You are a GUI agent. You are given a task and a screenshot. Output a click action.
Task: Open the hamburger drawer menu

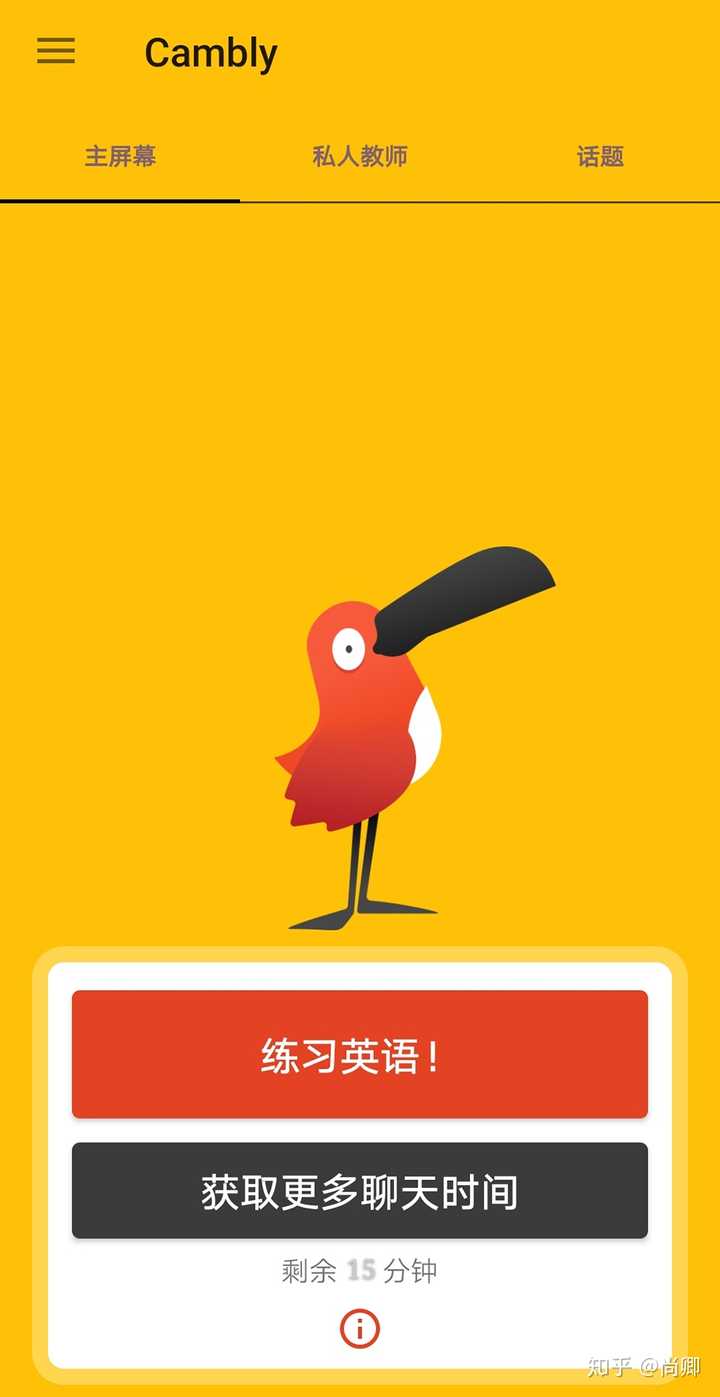[56, 51]
